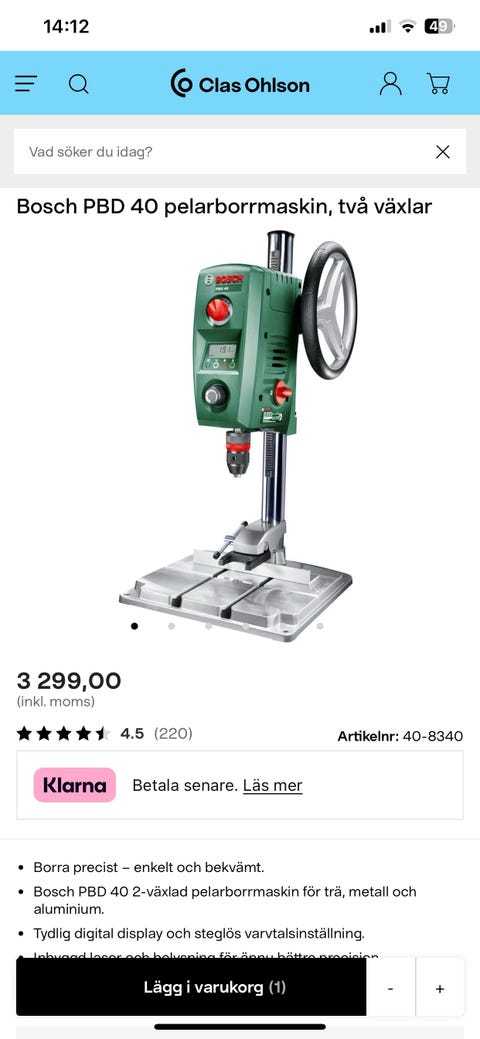Open the shopping cart
Screen dimensions: 480x1039
click(x=438, y=83)
